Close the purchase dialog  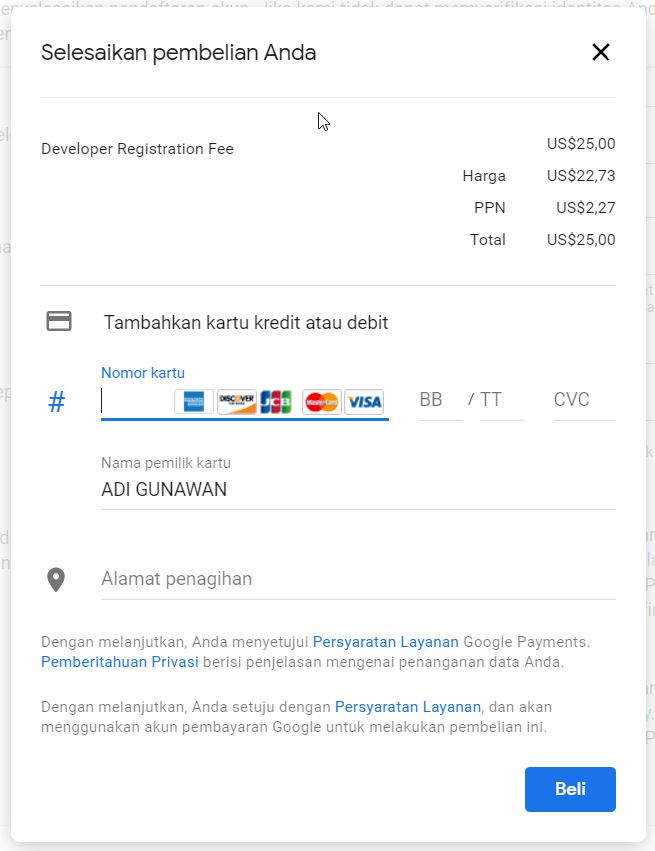[x=600, y=53]
